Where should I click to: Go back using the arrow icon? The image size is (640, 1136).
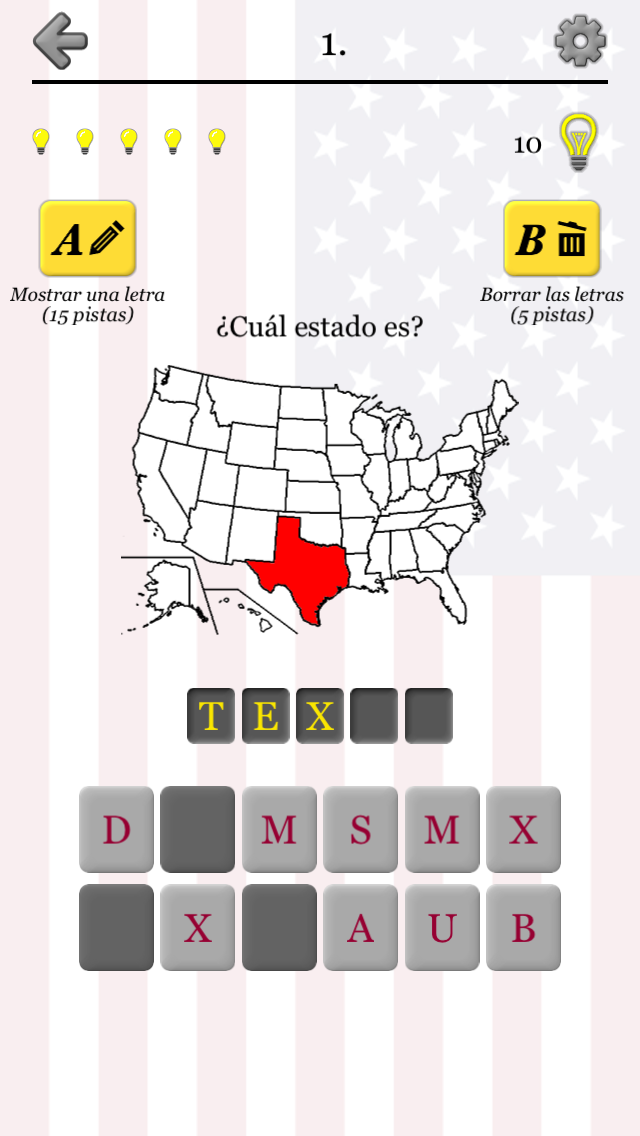tap(60, 41)
